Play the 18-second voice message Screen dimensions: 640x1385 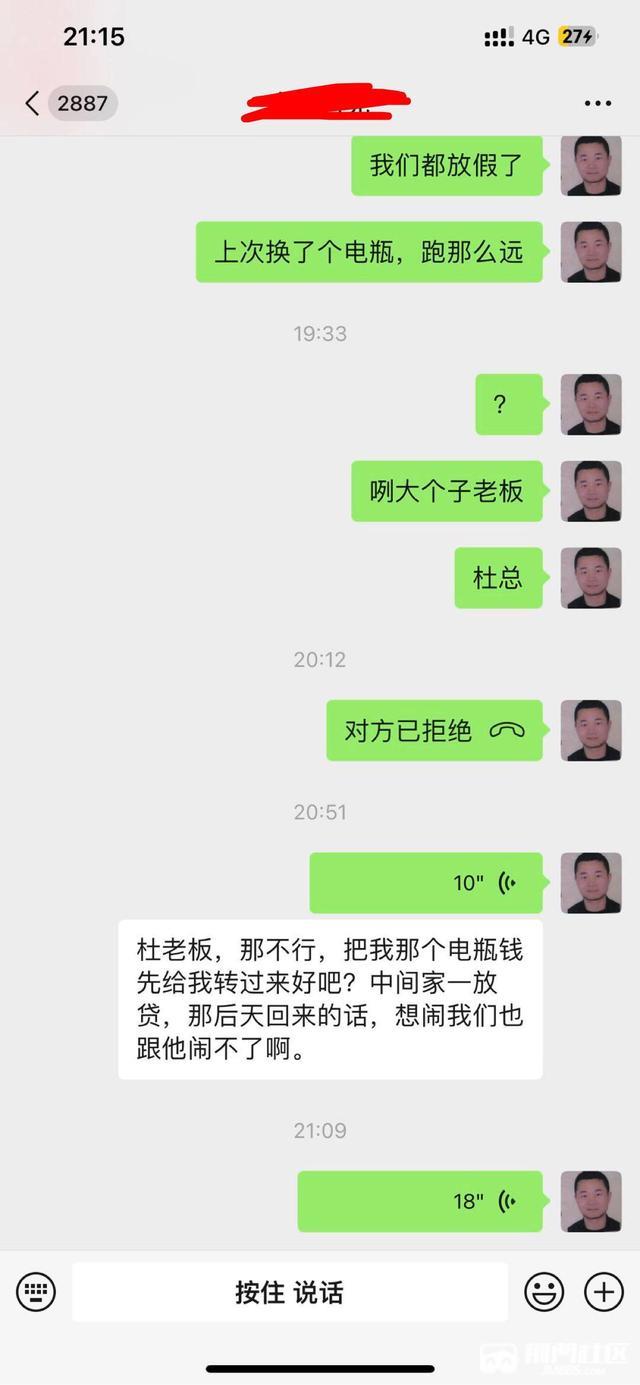(421, 1201)
